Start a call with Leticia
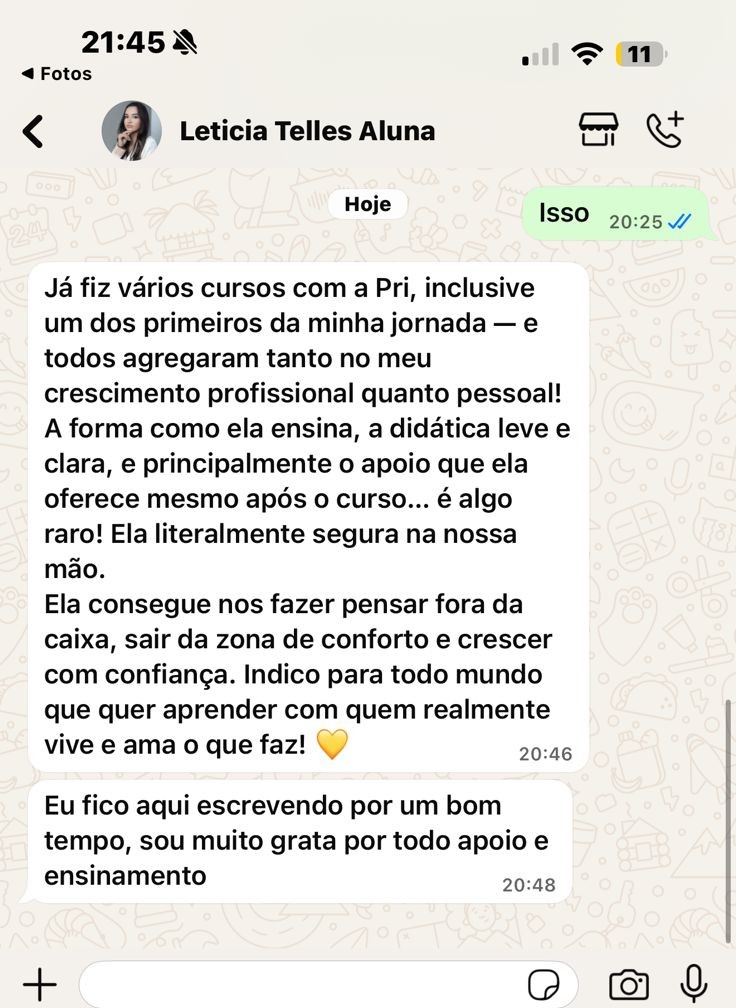 coord(664,131)
